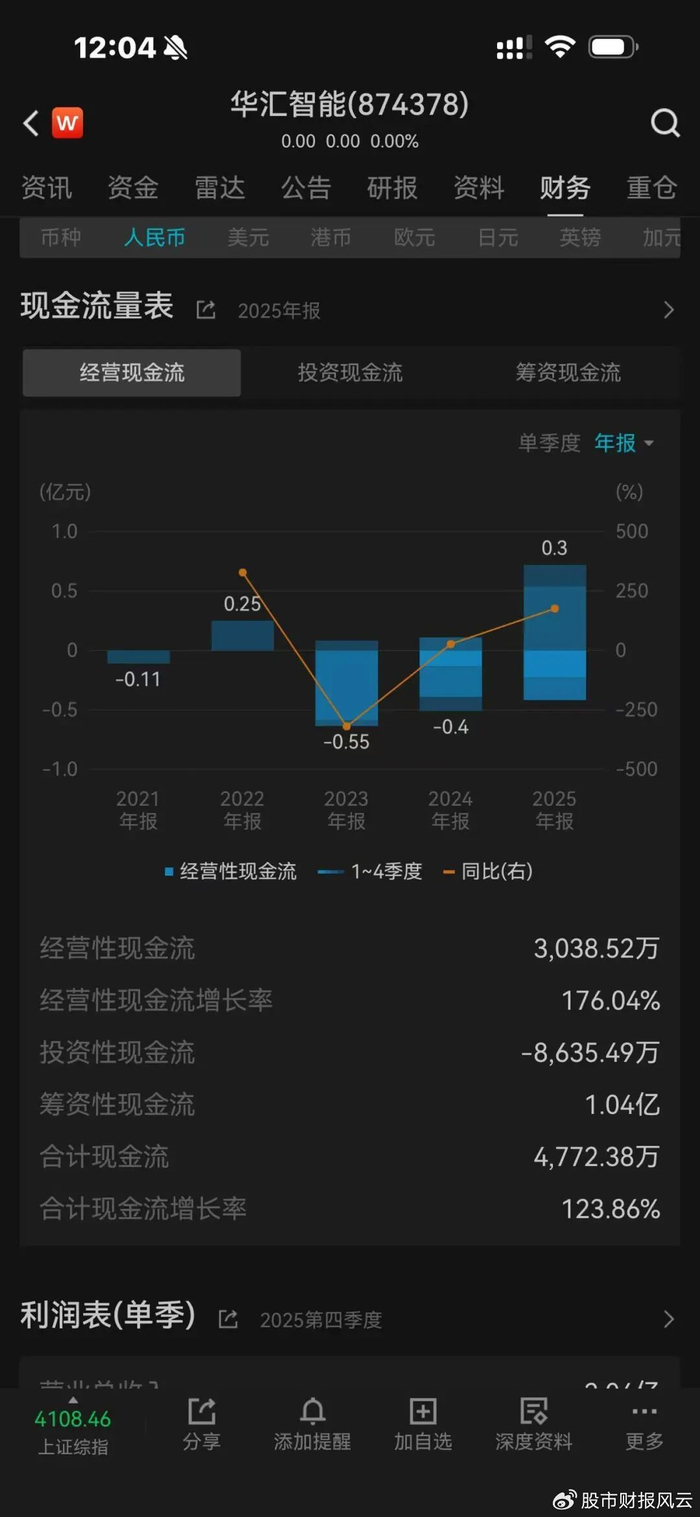700x1517 pixels.
Task: Switch to the 研报 tab
Action: click(x=392, y=187)
